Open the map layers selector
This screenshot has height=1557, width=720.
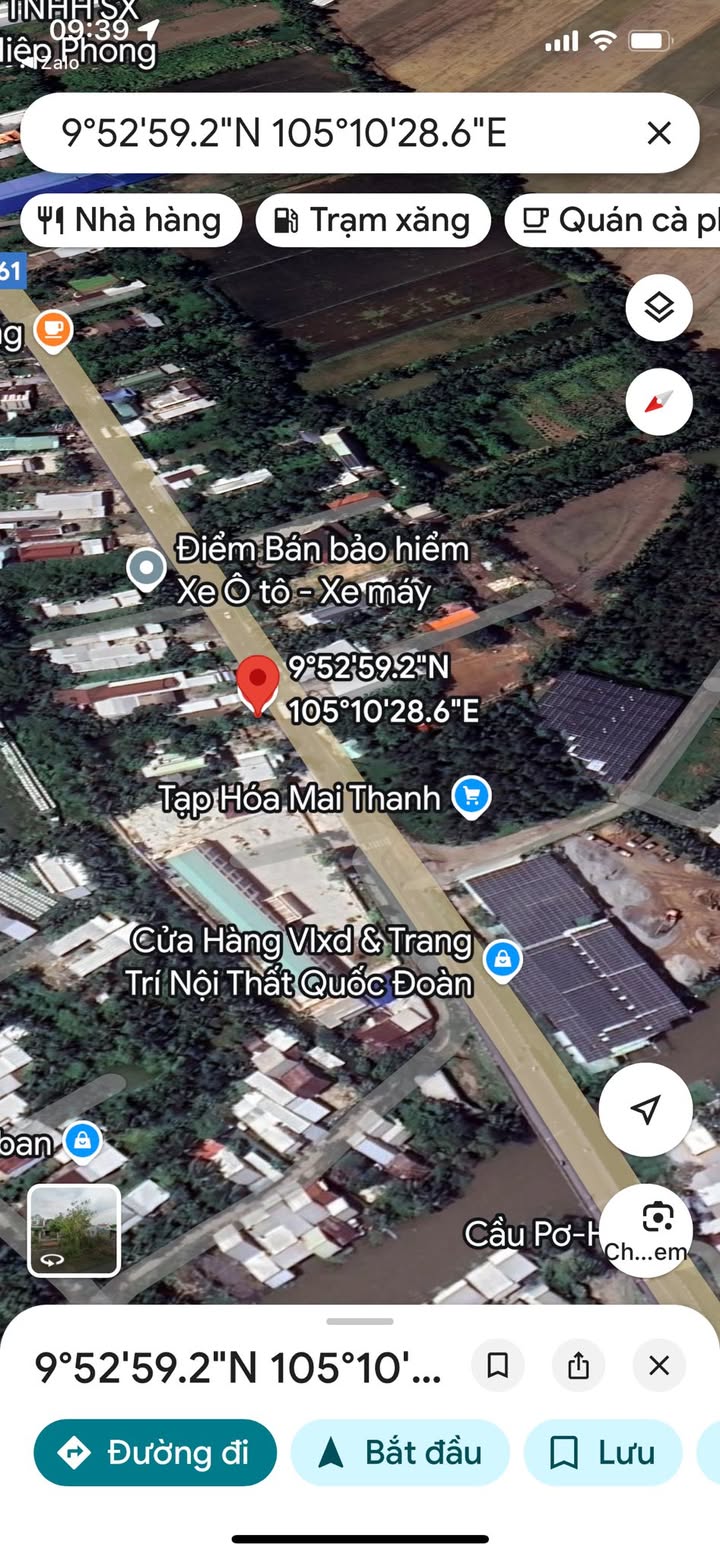tap(659, 308)
